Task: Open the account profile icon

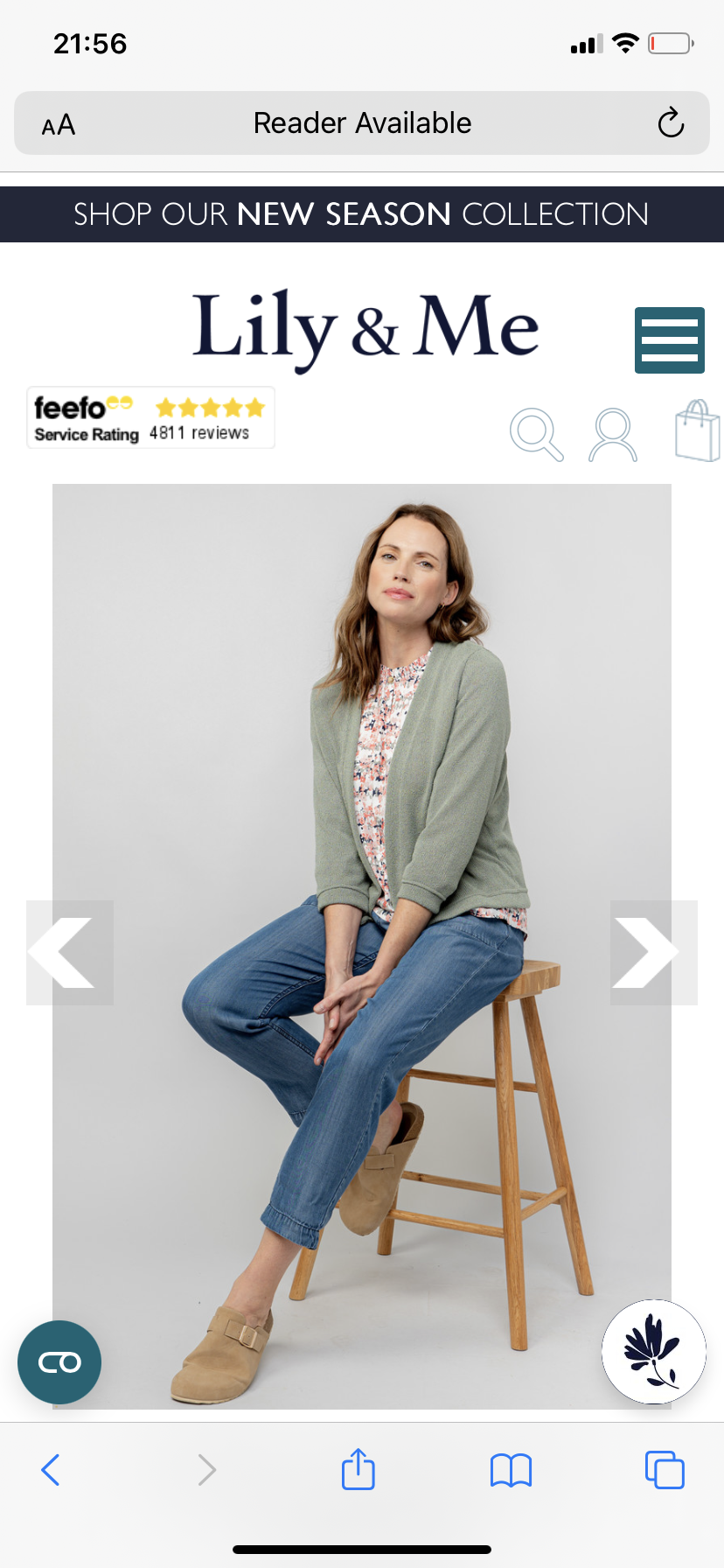Action: click(613, 434)
